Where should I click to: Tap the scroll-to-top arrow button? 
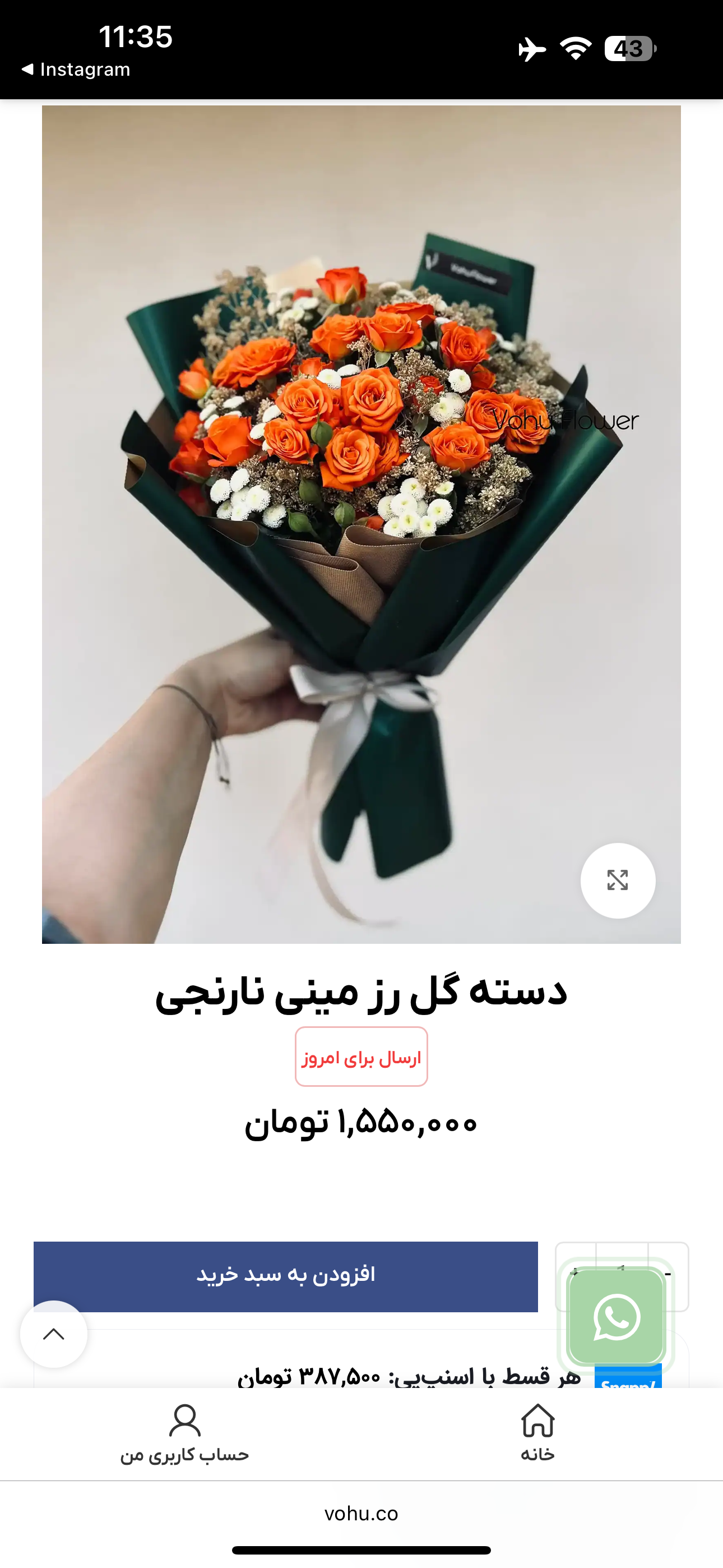[x=54, y=1334]
